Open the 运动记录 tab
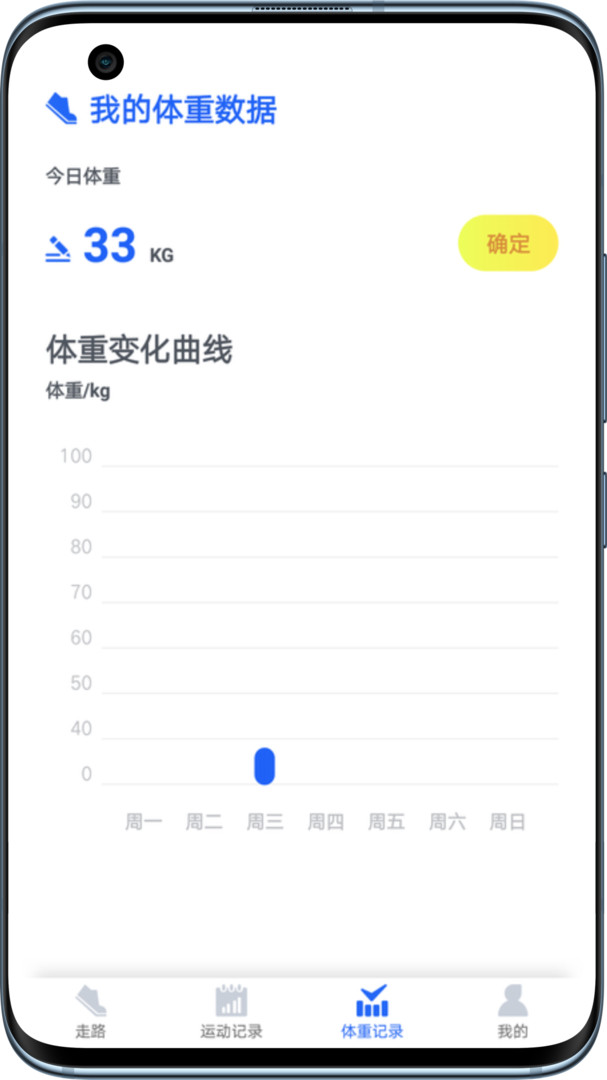Viewport: 607px width, 1080px height. [x=231, y=1011]
